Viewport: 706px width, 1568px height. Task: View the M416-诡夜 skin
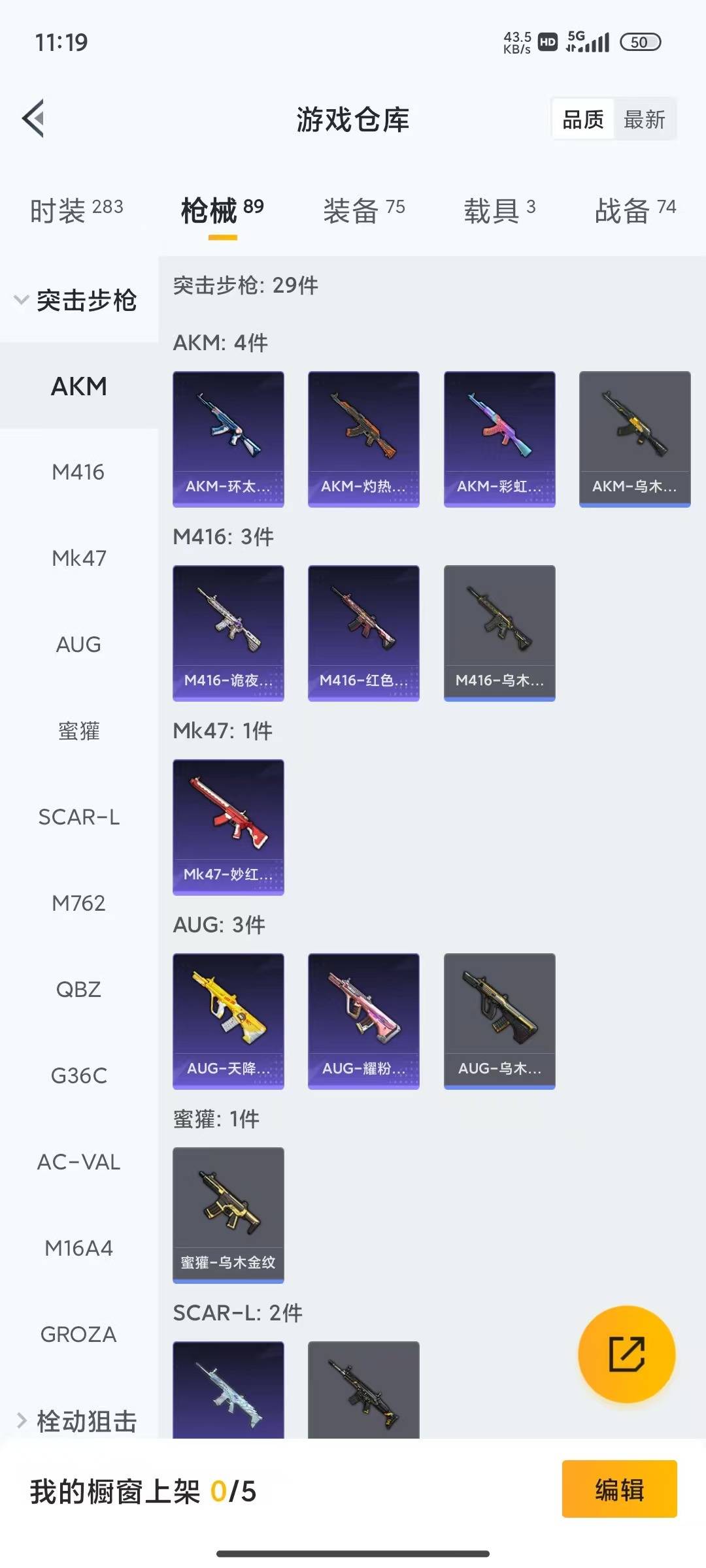point(228,633)
